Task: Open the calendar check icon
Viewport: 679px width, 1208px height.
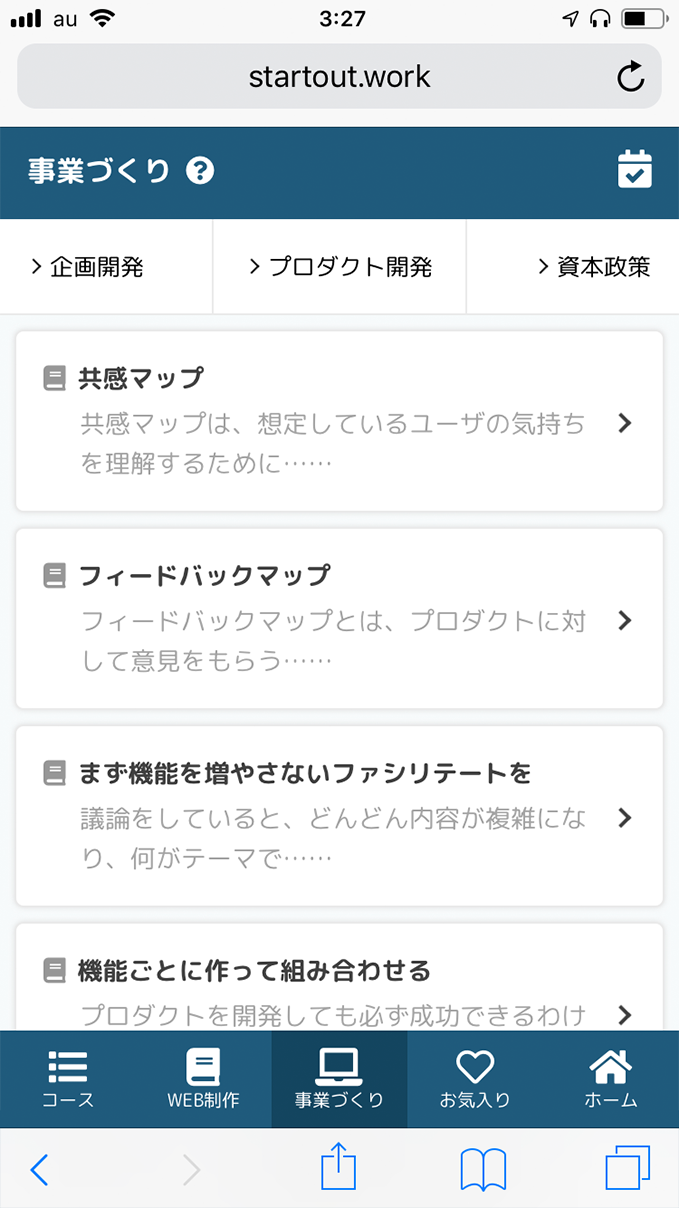Action: [x=634, y=170]
